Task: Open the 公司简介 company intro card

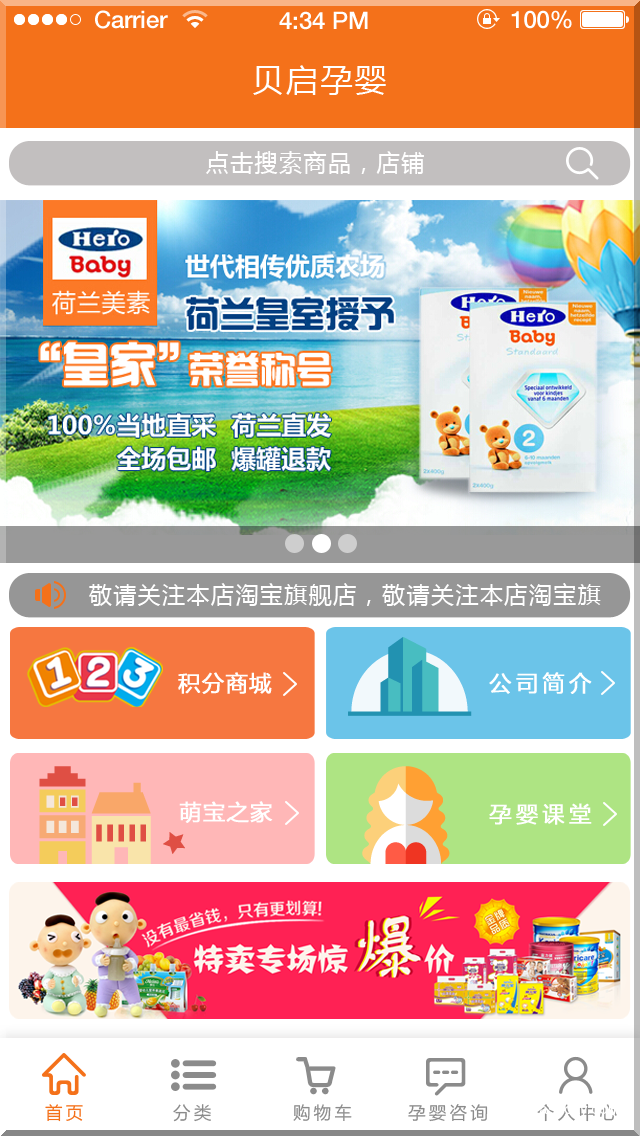Action: tap(478, 683)
